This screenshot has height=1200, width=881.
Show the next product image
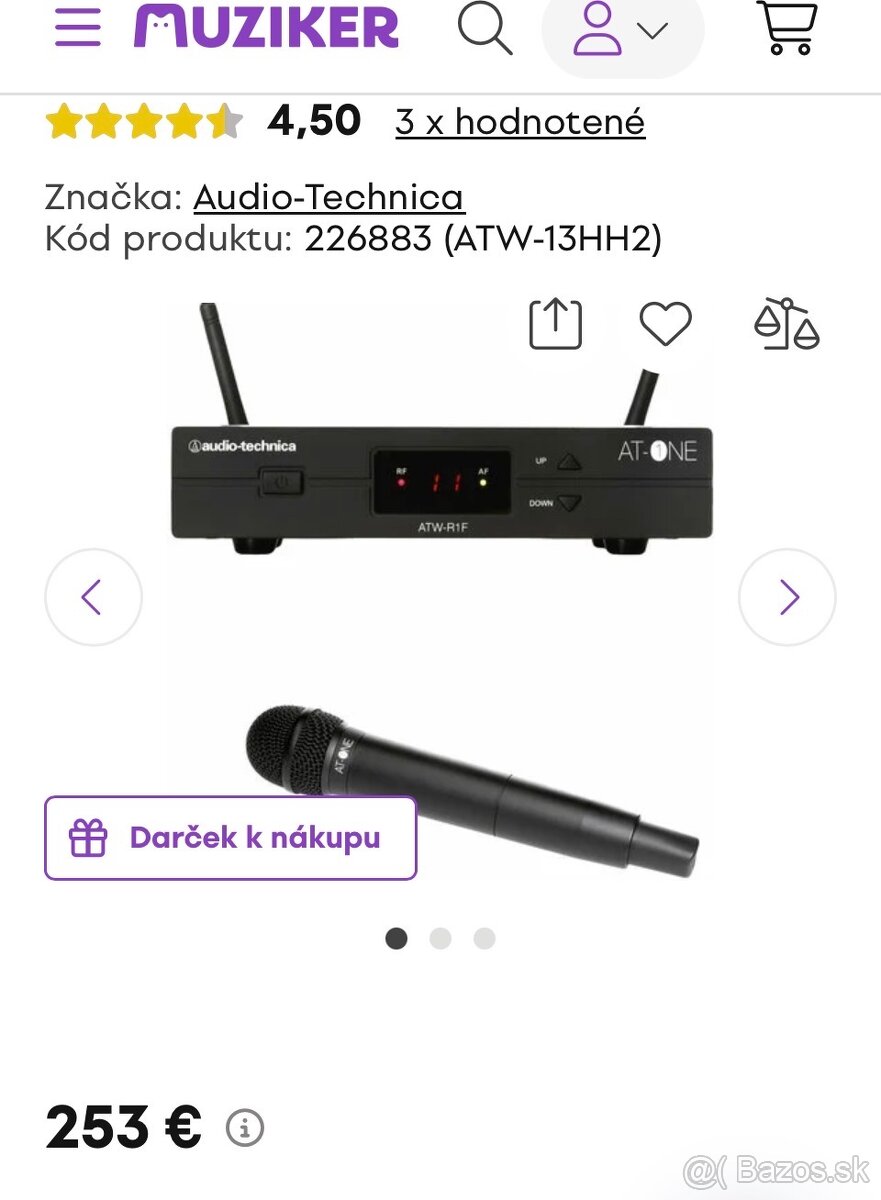(x=787, y=598)
